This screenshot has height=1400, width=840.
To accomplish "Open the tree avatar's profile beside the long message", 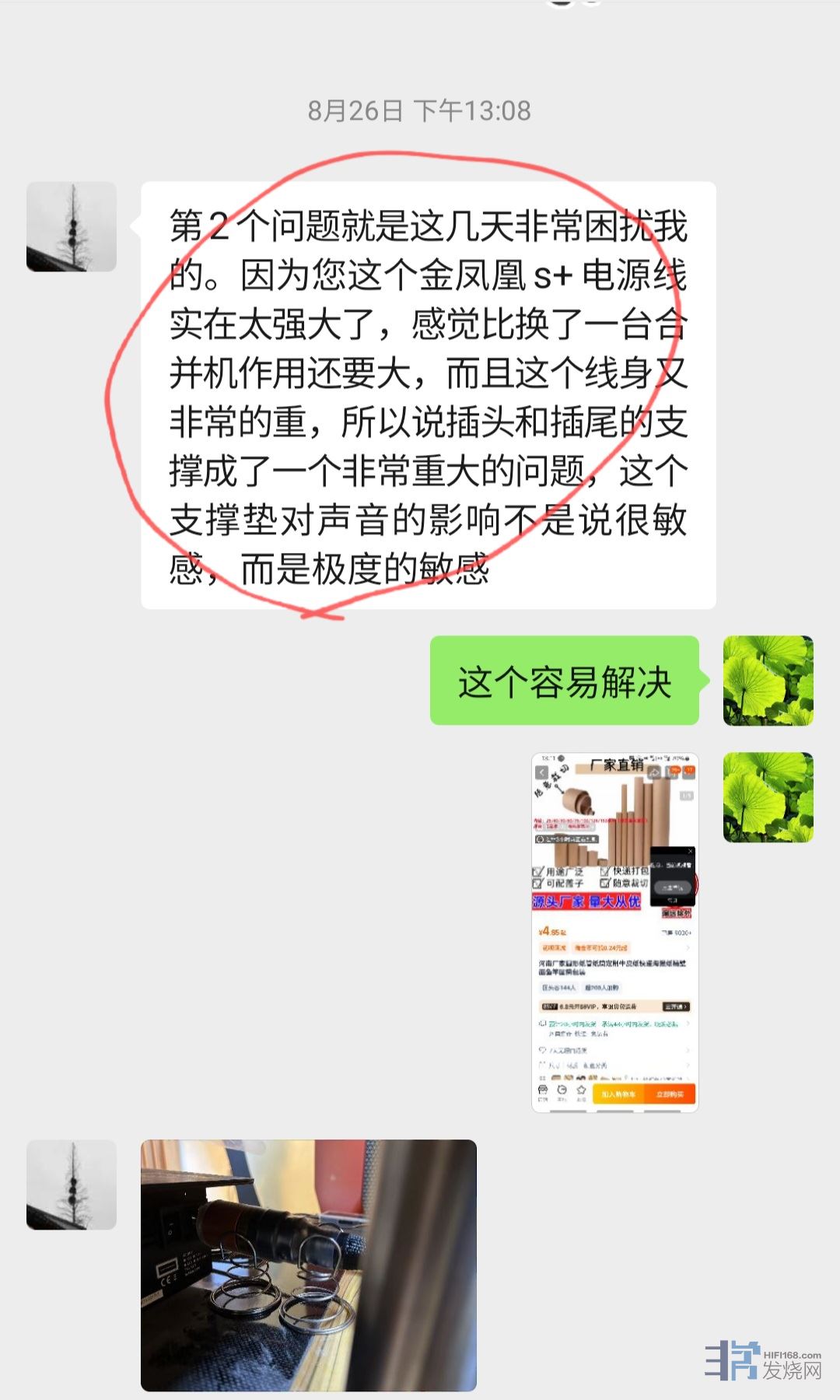I will 72,227.
